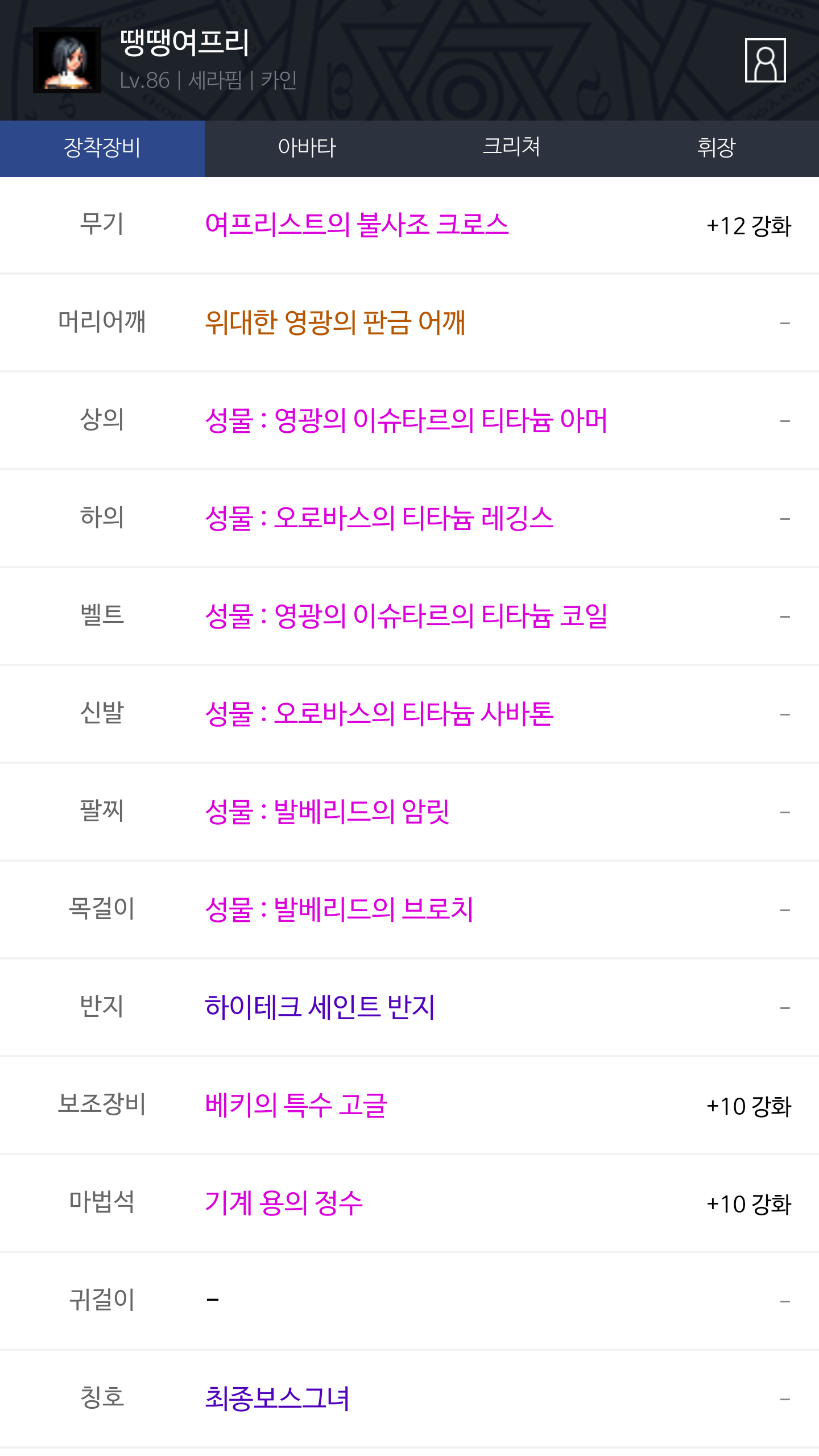This screenshot has width=819, height=1456.
Task: Open 성물 : 오로바스의 티타늄 사바톤
Action: click(x=379, y=714)
